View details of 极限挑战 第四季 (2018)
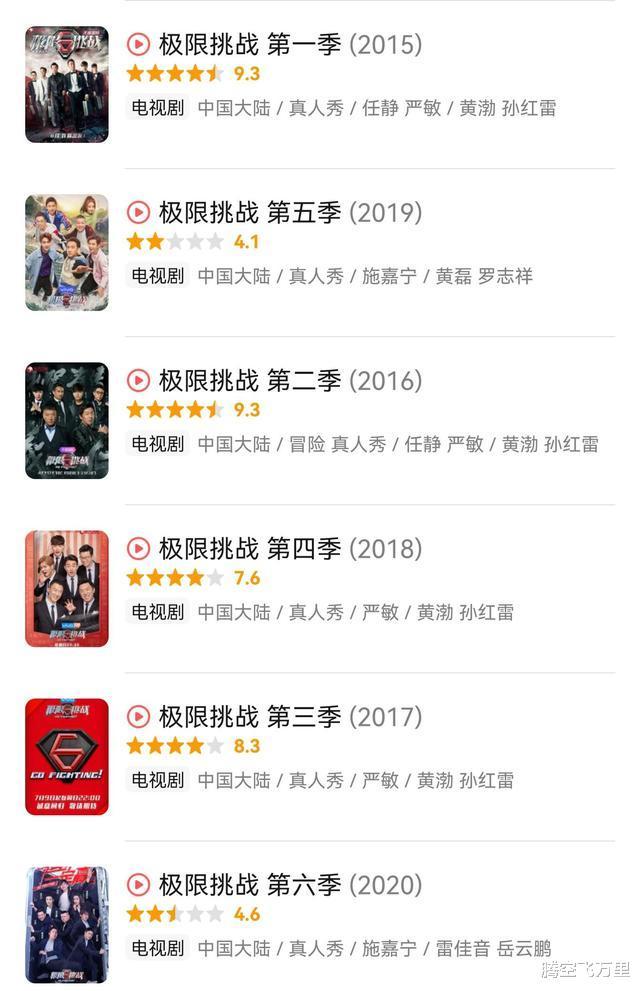The height and width of the screenshot is (991, 640). [290, 549]
